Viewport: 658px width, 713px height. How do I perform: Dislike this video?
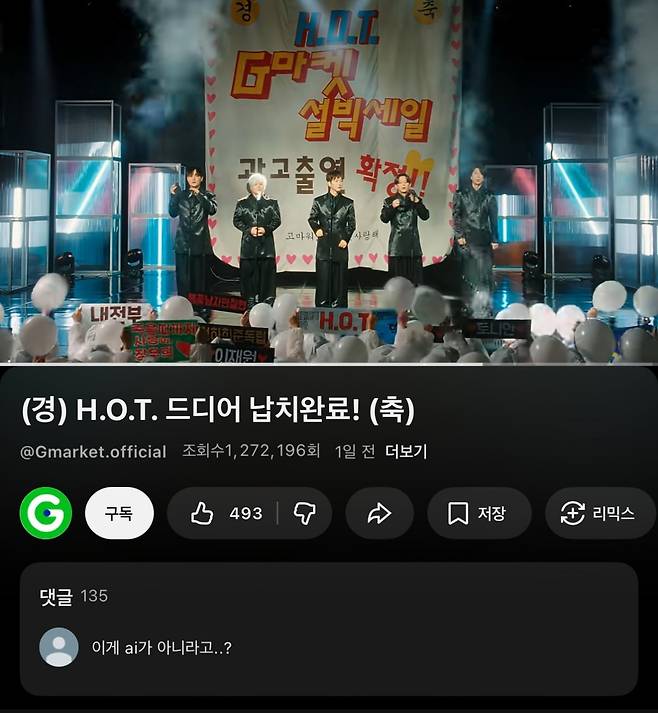[304, 513]
